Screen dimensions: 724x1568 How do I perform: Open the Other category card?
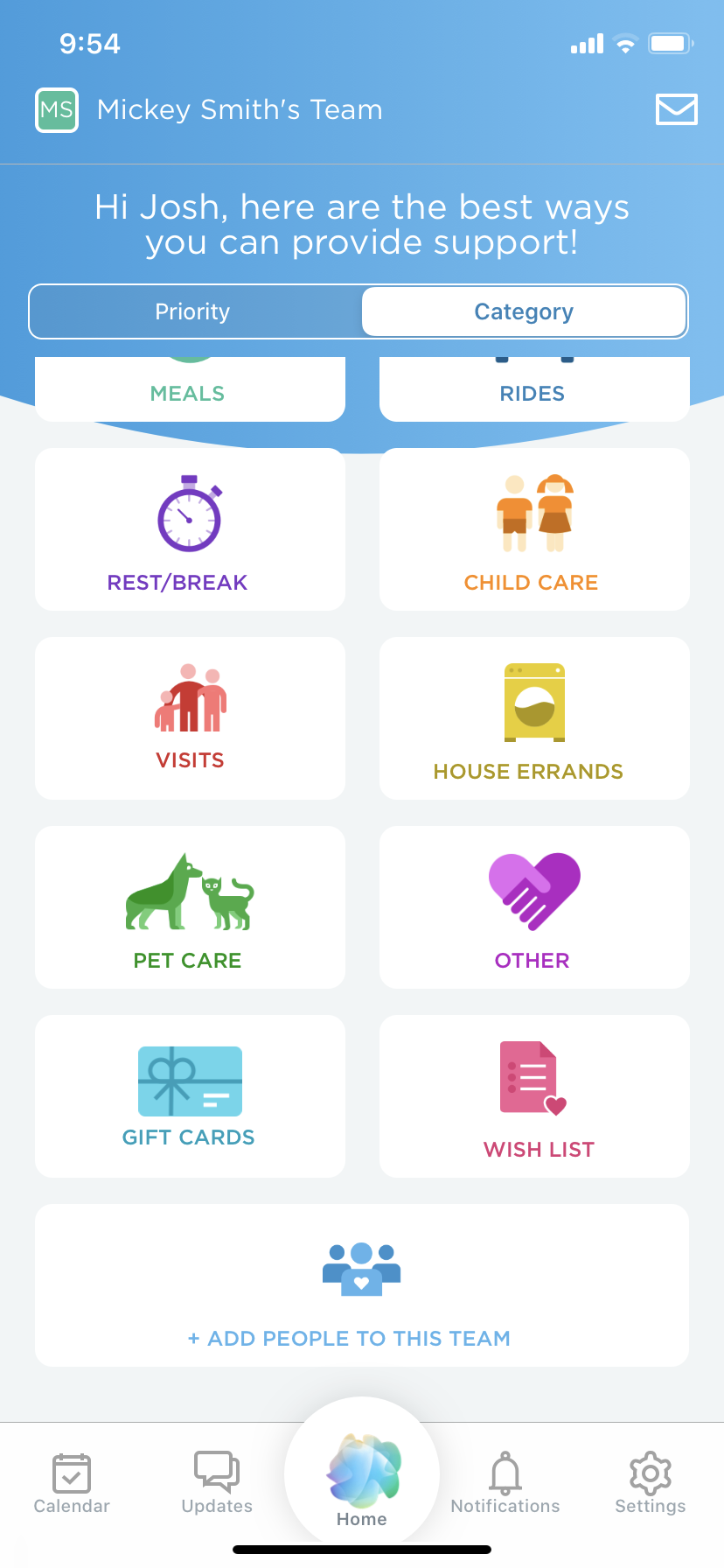[533, 907]
